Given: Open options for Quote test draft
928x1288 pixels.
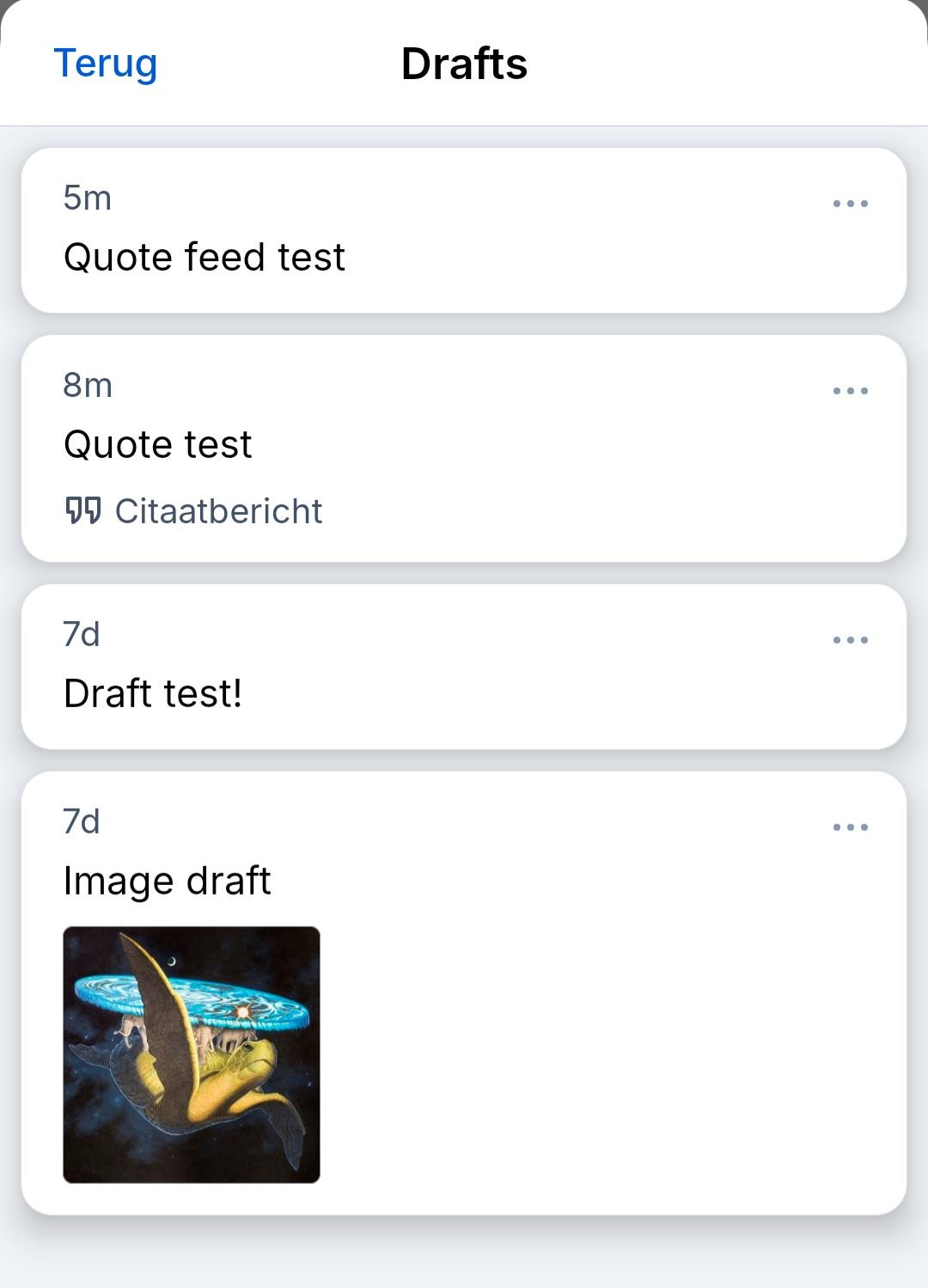Looking at the screenshot, I should pyautogui.click(x=850, y=391).
